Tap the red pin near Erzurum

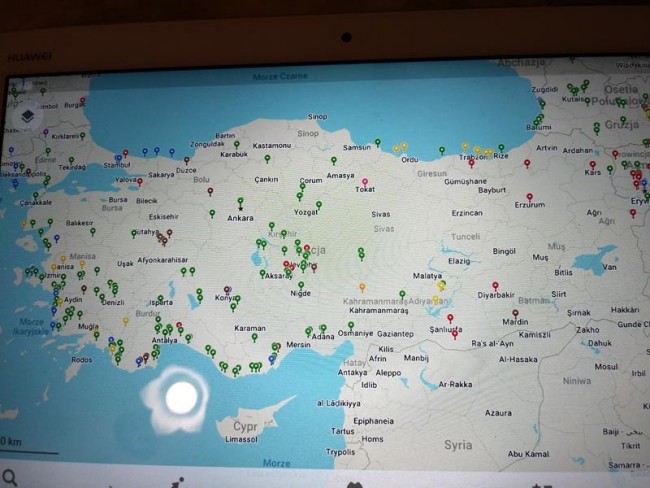coord(529,196)
